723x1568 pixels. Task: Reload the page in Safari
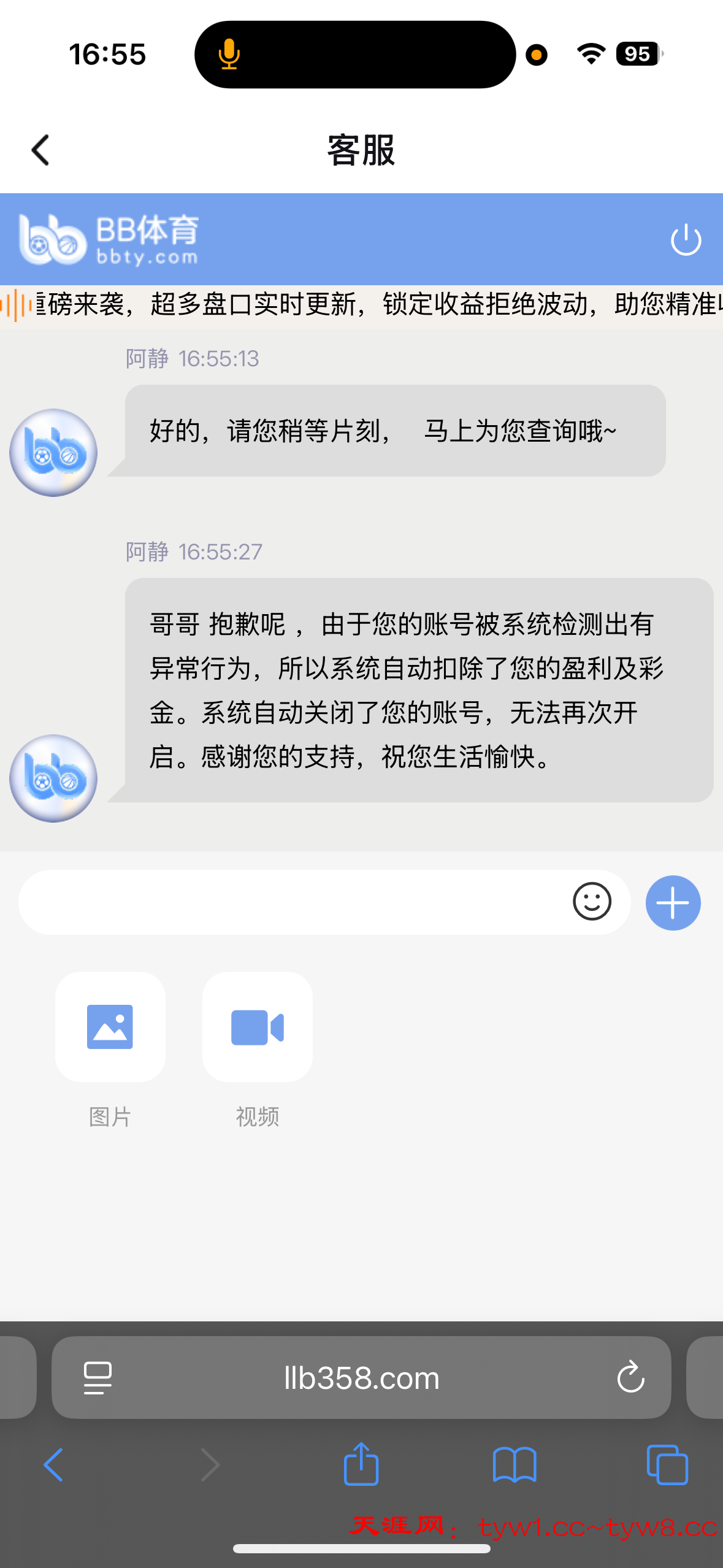pyautogui.click(x=630, y=1378)
